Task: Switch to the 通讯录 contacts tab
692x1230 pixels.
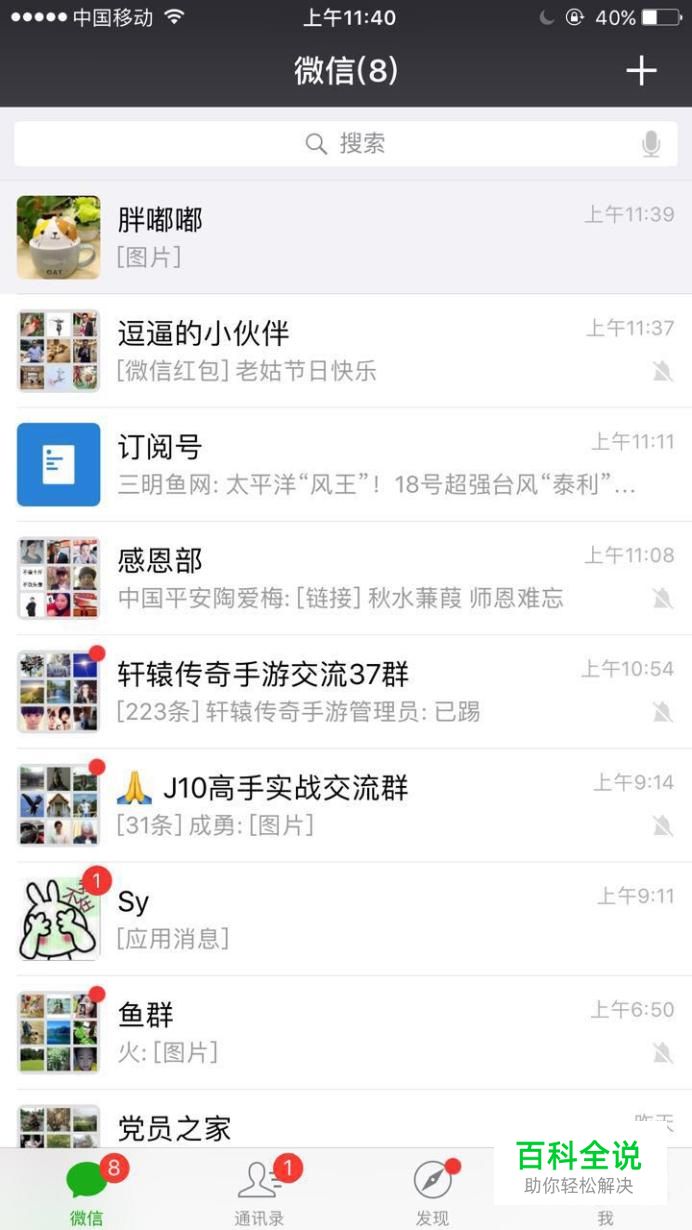Action: point(260,1192)
